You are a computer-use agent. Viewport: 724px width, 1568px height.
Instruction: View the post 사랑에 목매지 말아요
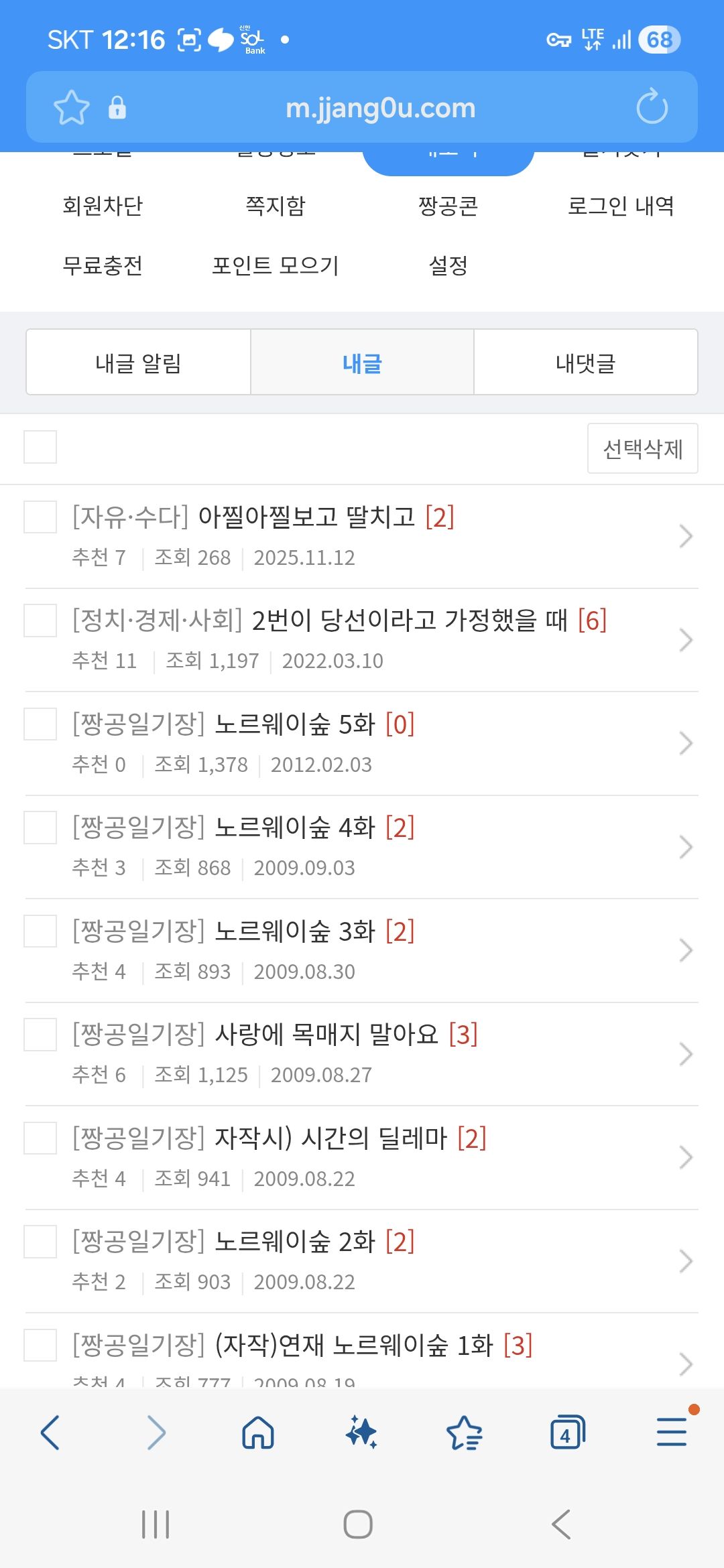[x=326, y=1035]
